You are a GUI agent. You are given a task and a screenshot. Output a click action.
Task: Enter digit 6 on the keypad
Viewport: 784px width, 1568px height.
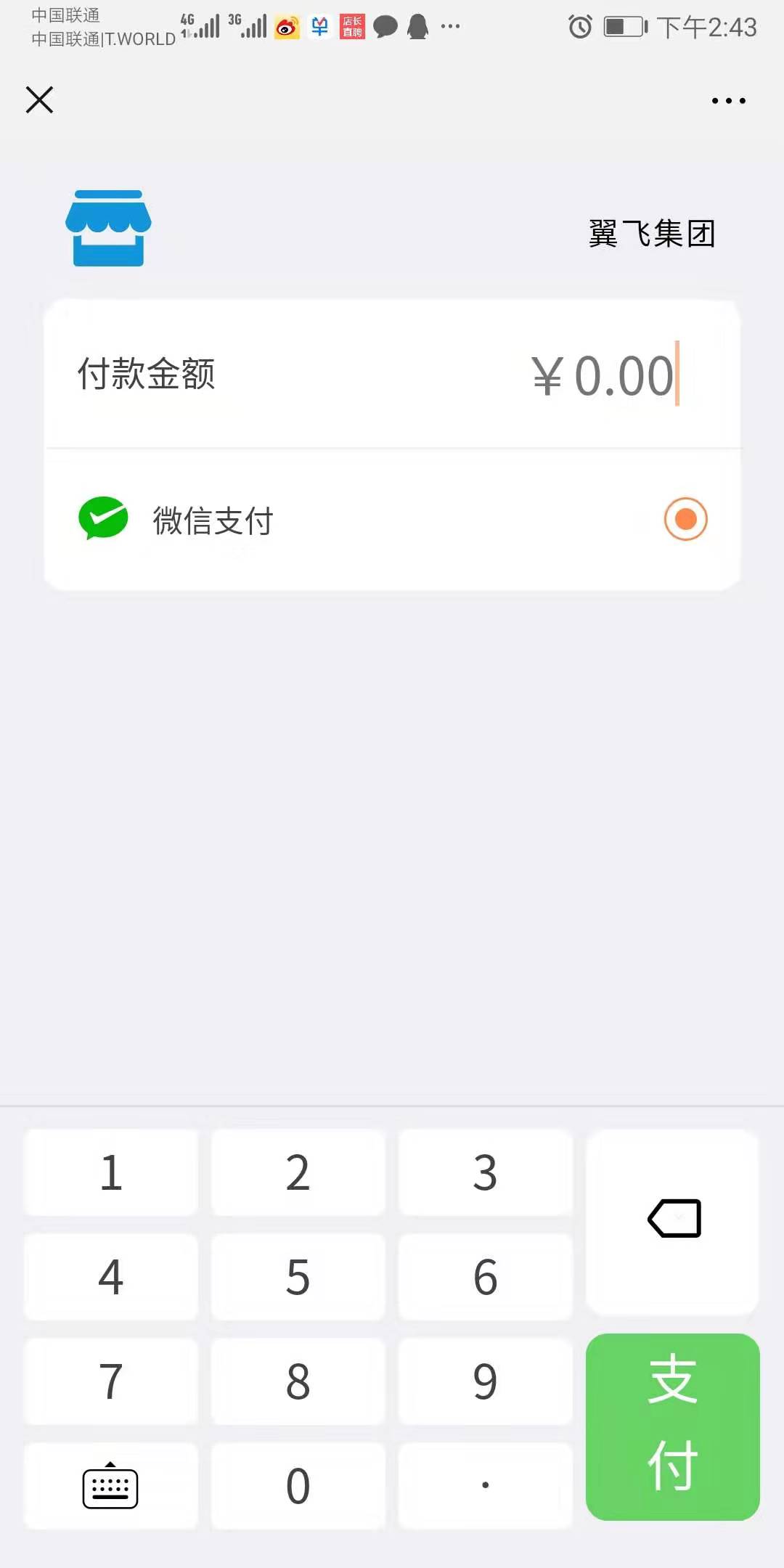[x=486, y=1277]
